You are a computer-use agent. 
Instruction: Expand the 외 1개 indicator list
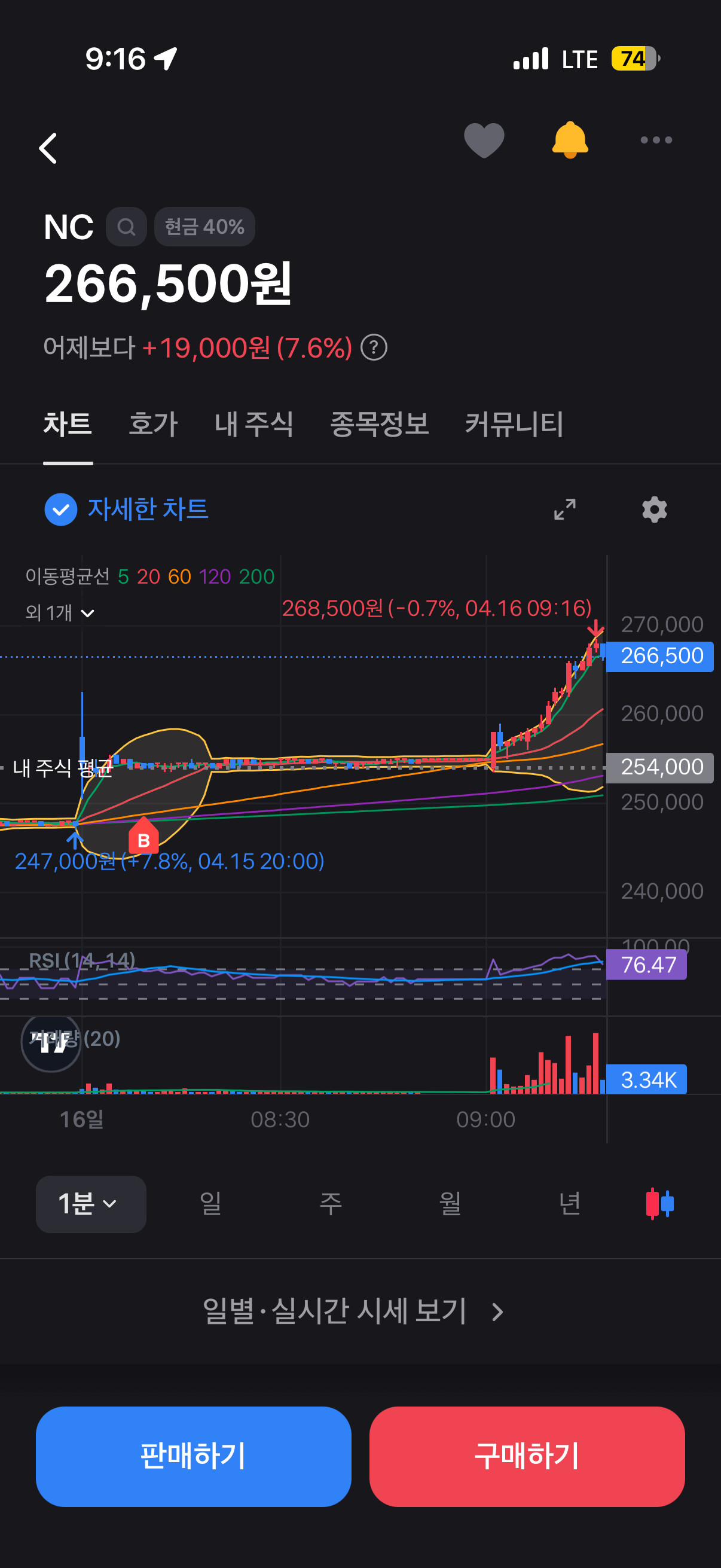click(x=60, y=613)
